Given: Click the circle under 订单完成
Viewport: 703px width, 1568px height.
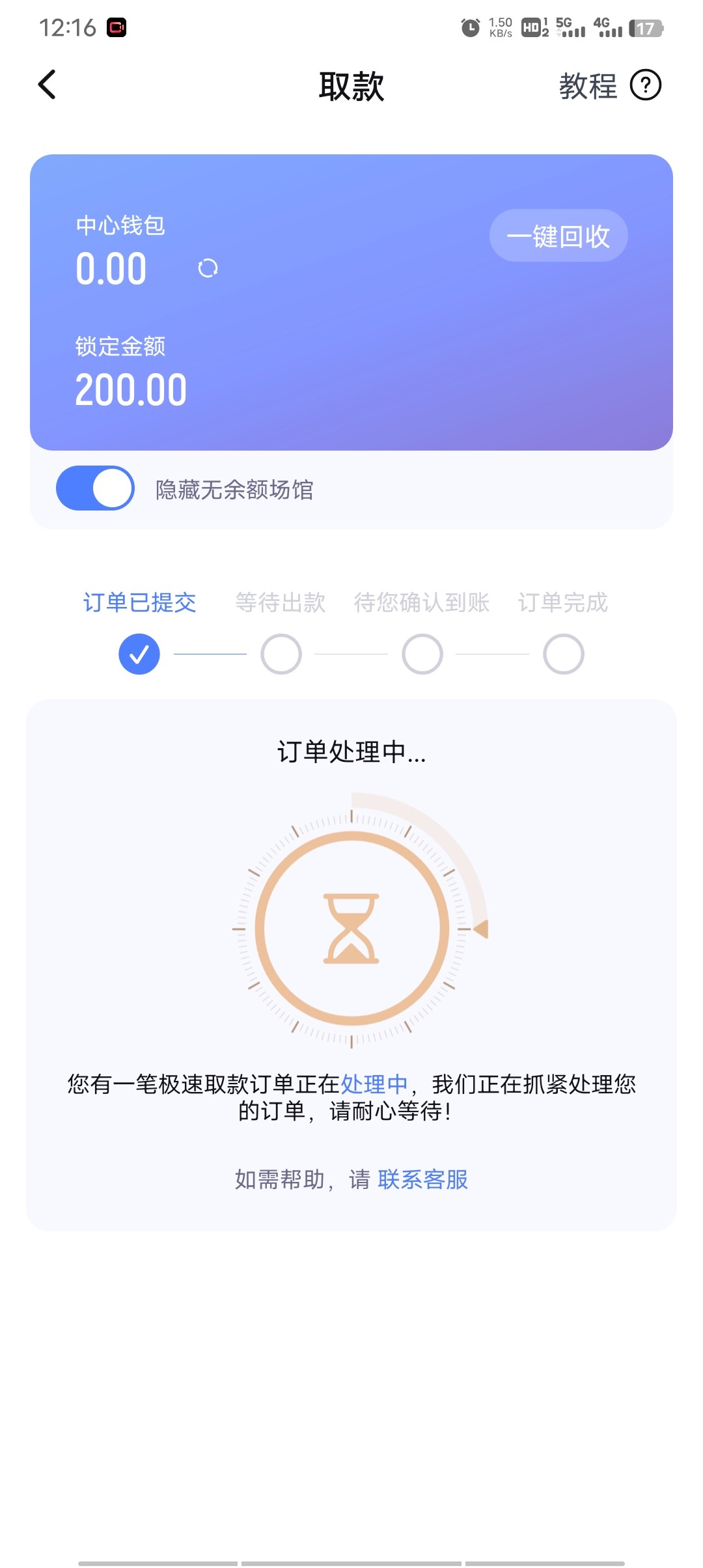Looking at the screenshot, I should pos(562,654).
